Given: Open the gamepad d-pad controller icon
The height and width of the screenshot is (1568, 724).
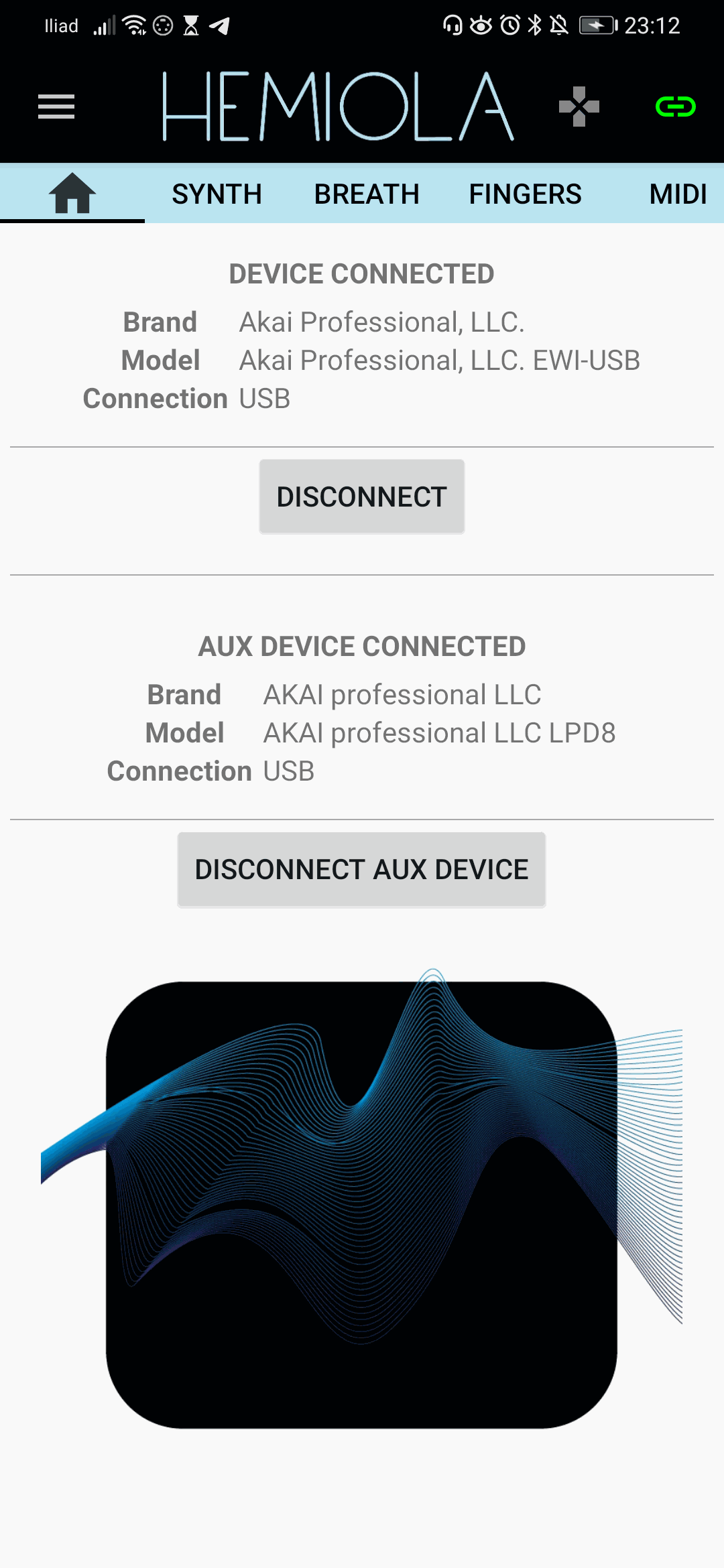Looking at the screenshot, I should point(578,106).
